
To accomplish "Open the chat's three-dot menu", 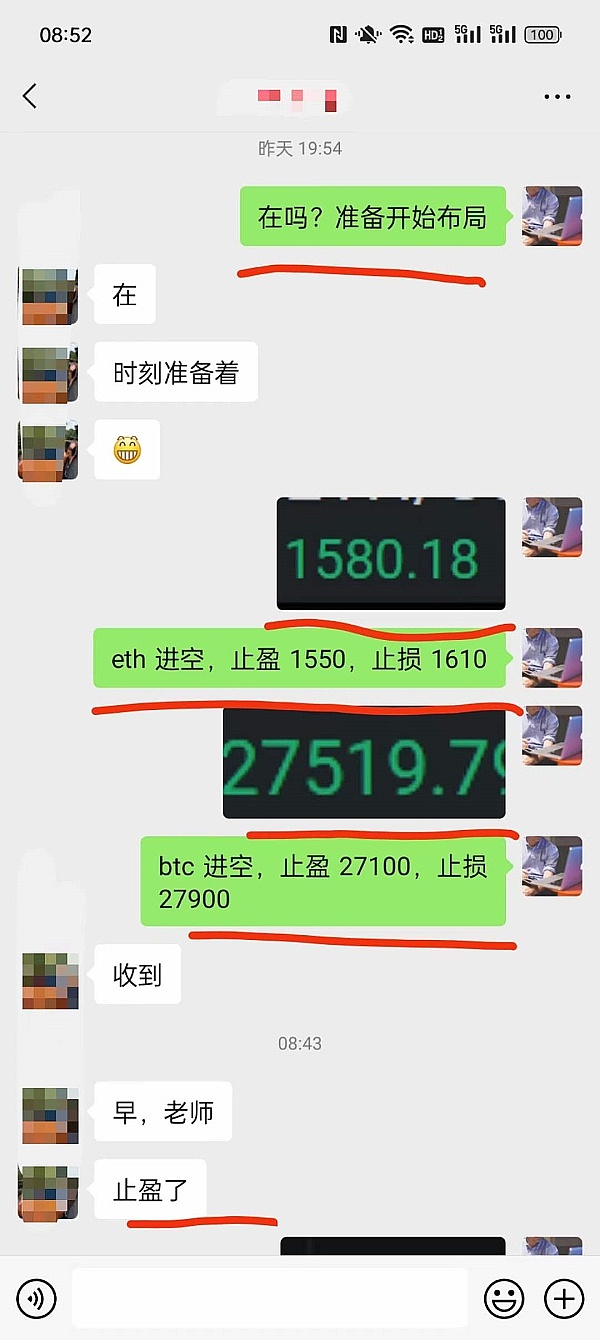I will (x=557, y=97).
